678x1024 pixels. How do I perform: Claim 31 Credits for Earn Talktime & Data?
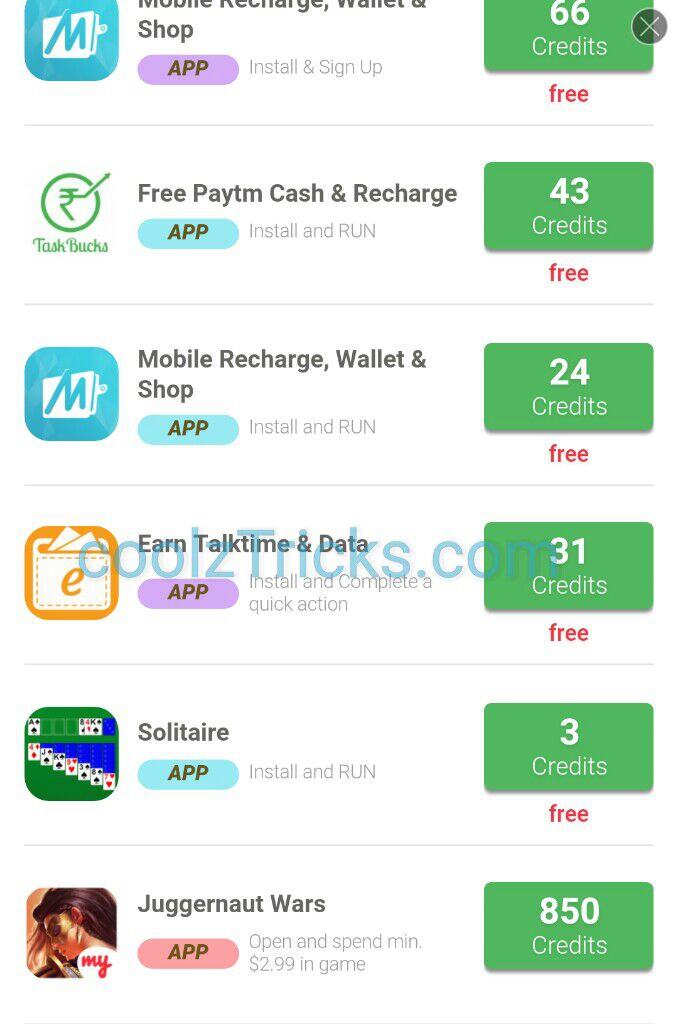(x=568, y=566)
